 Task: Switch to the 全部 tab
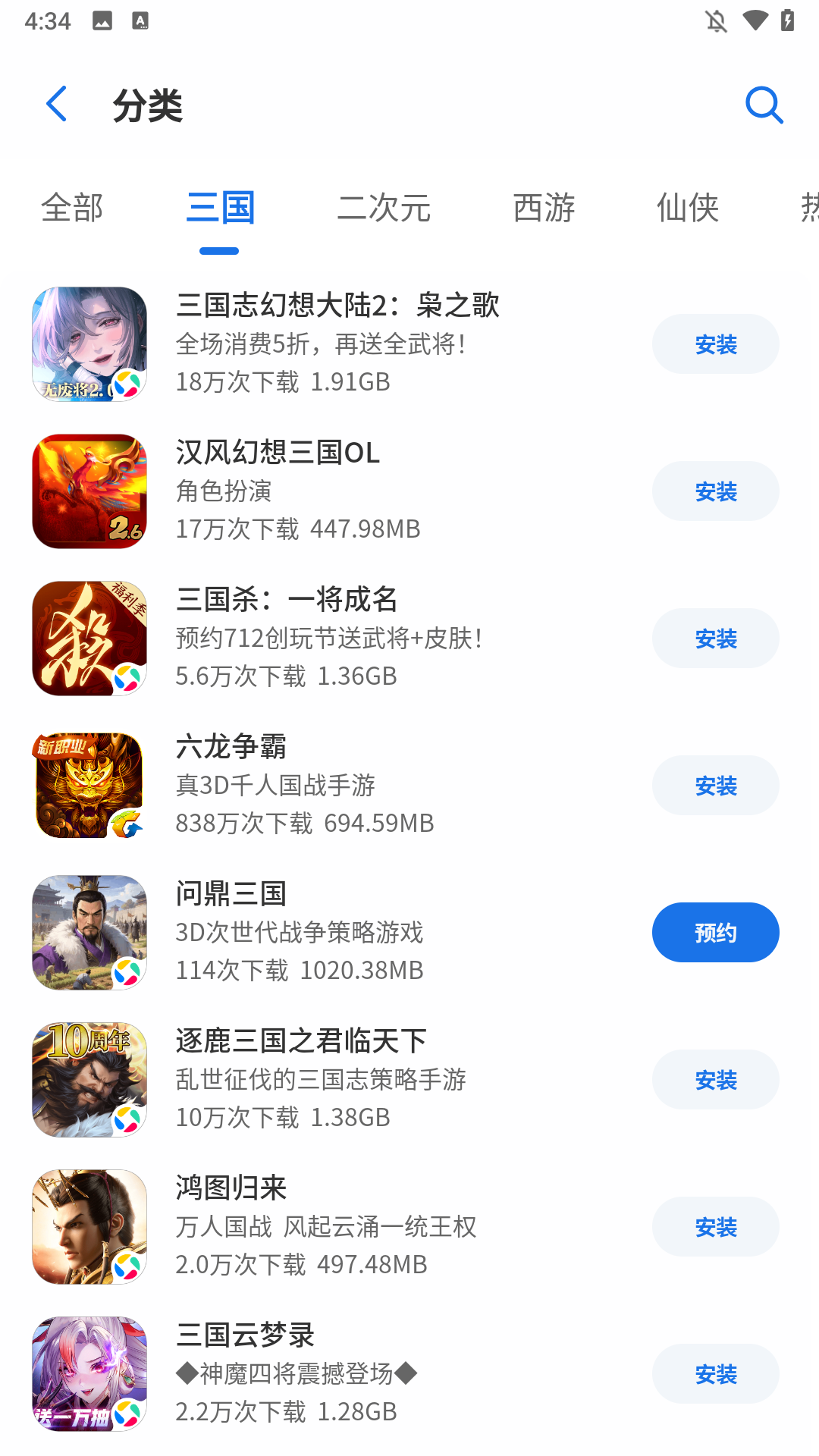point(73,208)
